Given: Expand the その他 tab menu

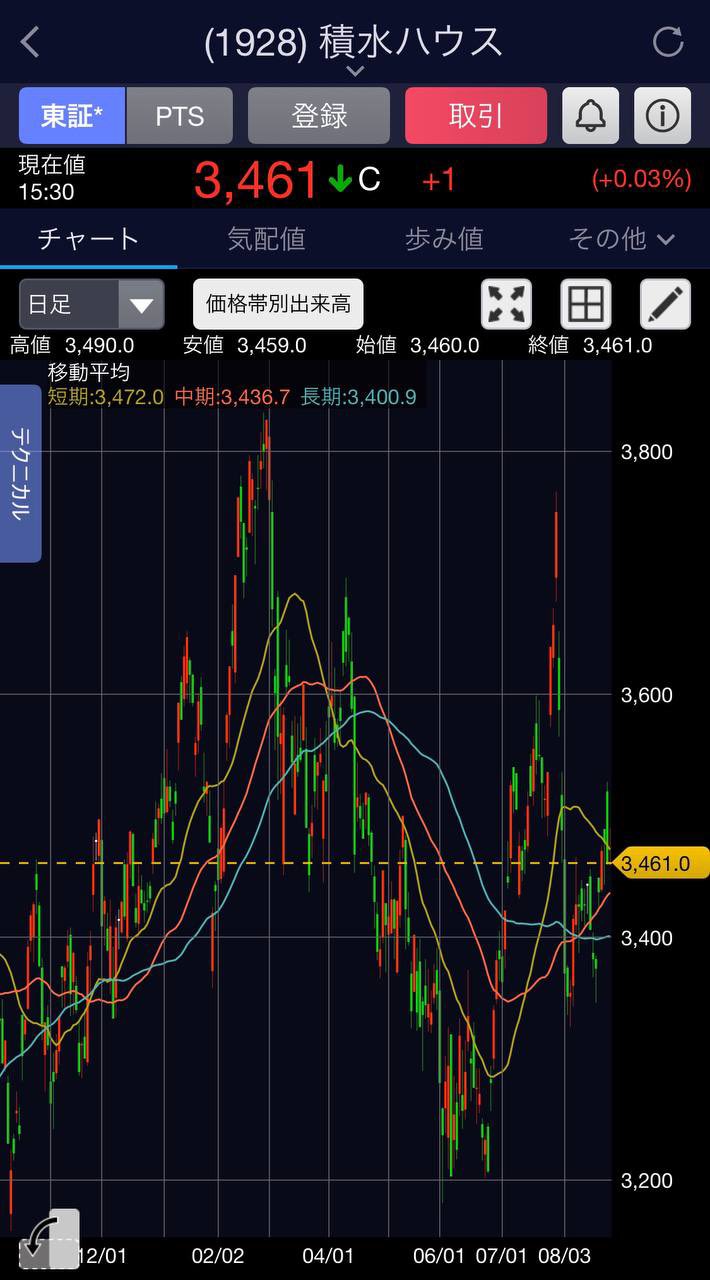Looking at the screenshot, I should click(x=621, y=239).
